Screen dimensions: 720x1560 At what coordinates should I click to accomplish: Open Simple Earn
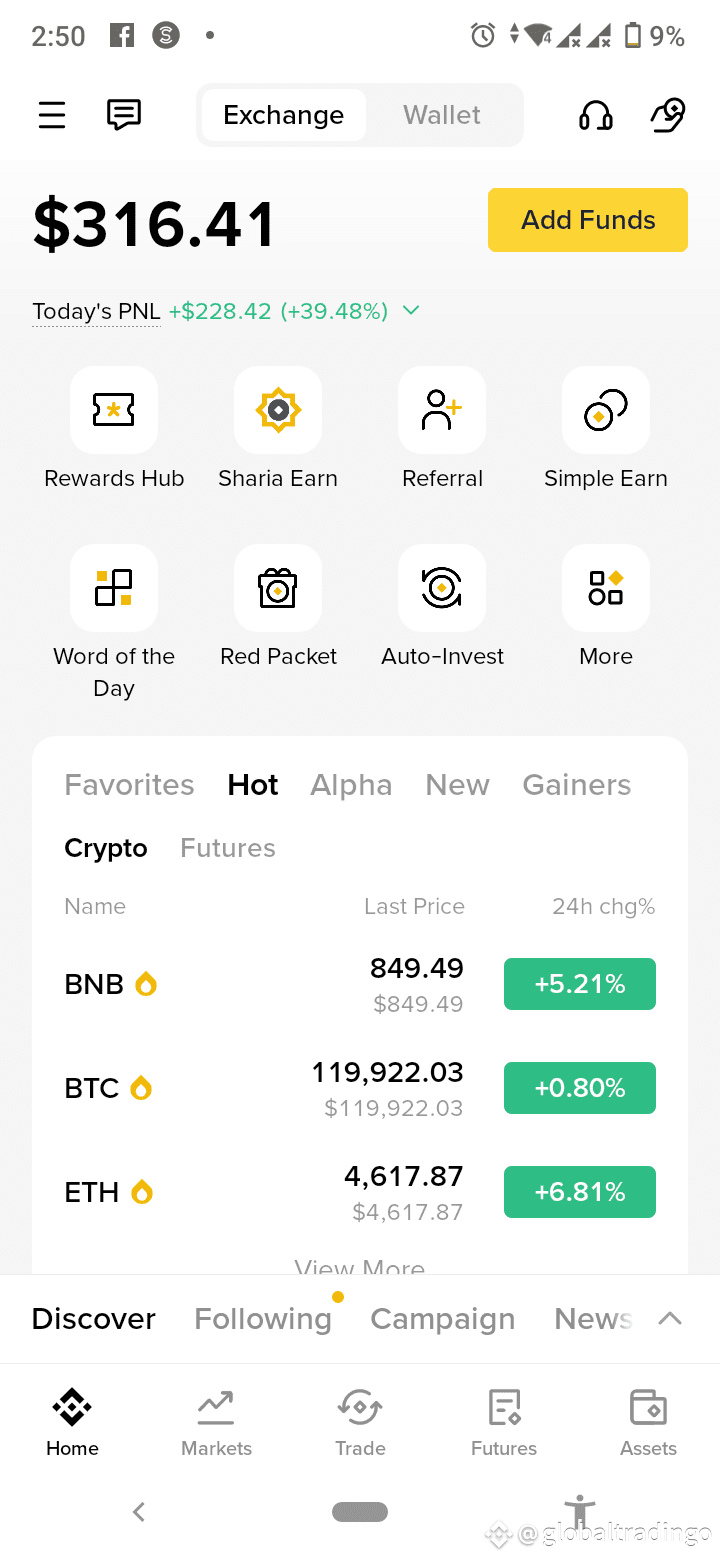[606, 428]
